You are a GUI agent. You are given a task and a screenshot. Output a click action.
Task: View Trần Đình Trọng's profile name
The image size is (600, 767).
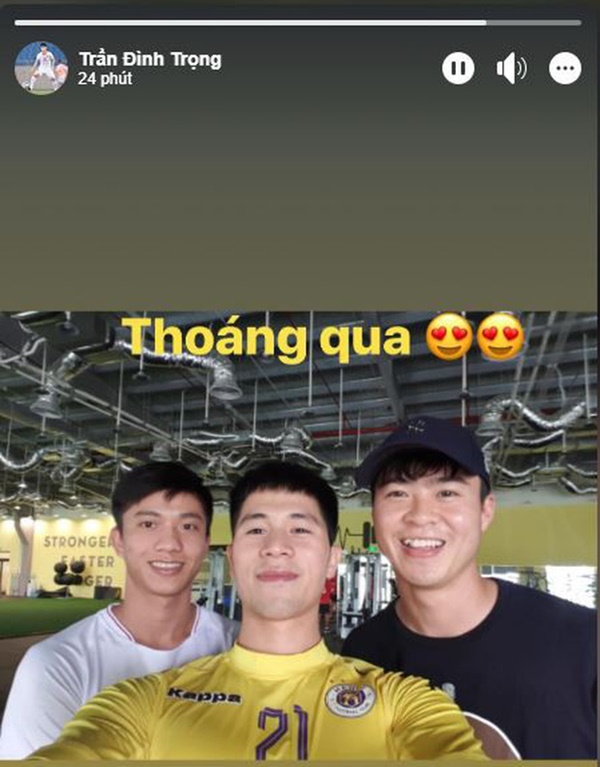[x=149, y=59]
